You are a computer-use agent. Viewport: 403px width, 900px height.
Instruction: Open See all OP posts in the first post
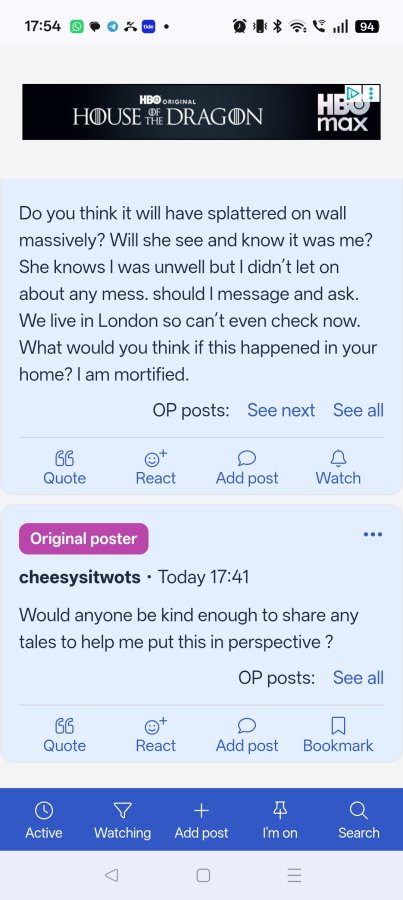click(358, 410)
